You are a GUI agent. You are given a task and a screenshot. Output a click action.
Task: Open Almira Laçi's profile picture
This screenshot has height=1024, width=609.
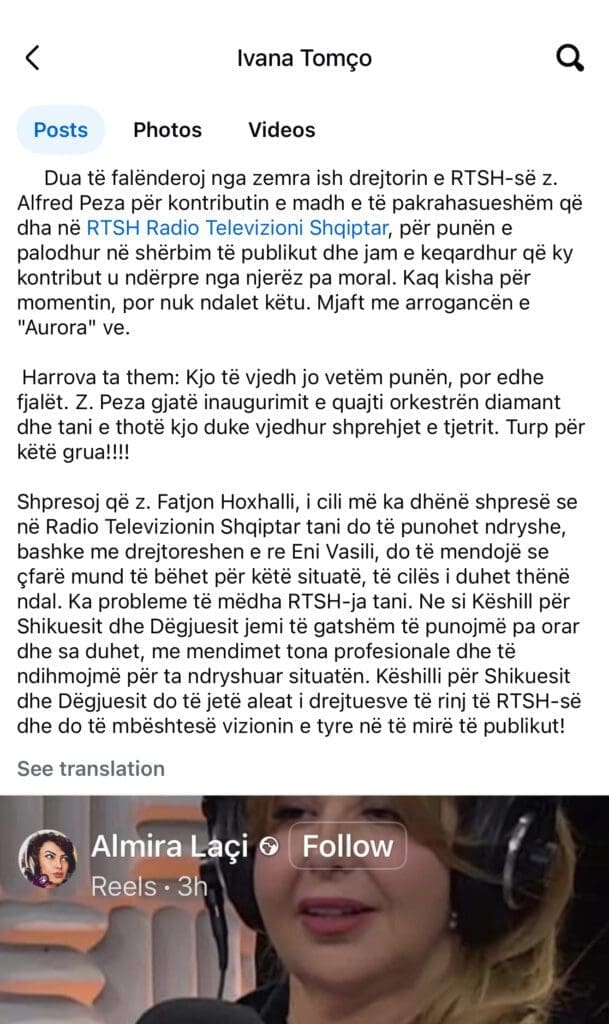(x=47, y=859)
